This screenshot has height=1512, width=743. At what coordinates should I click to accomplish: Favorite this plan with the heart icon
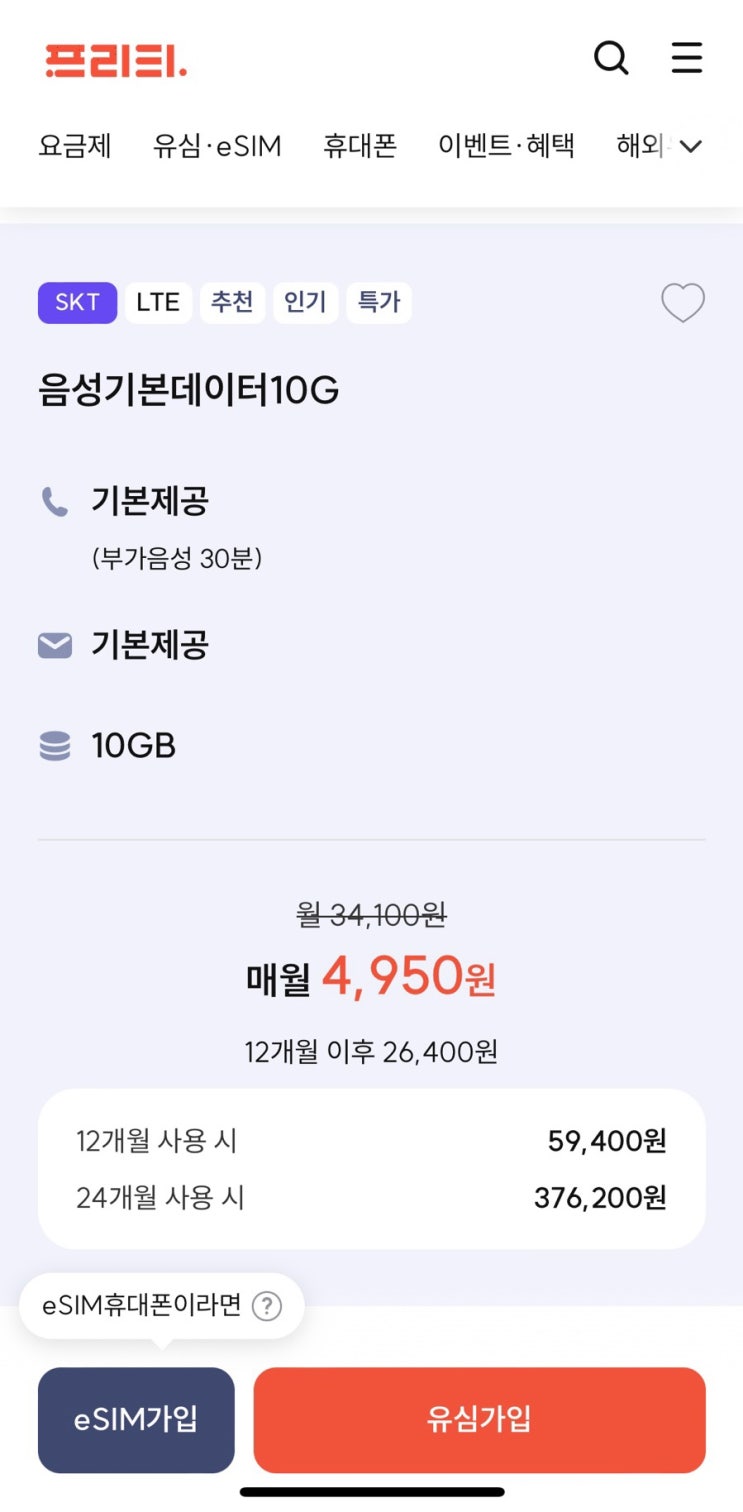pos(683,303)
